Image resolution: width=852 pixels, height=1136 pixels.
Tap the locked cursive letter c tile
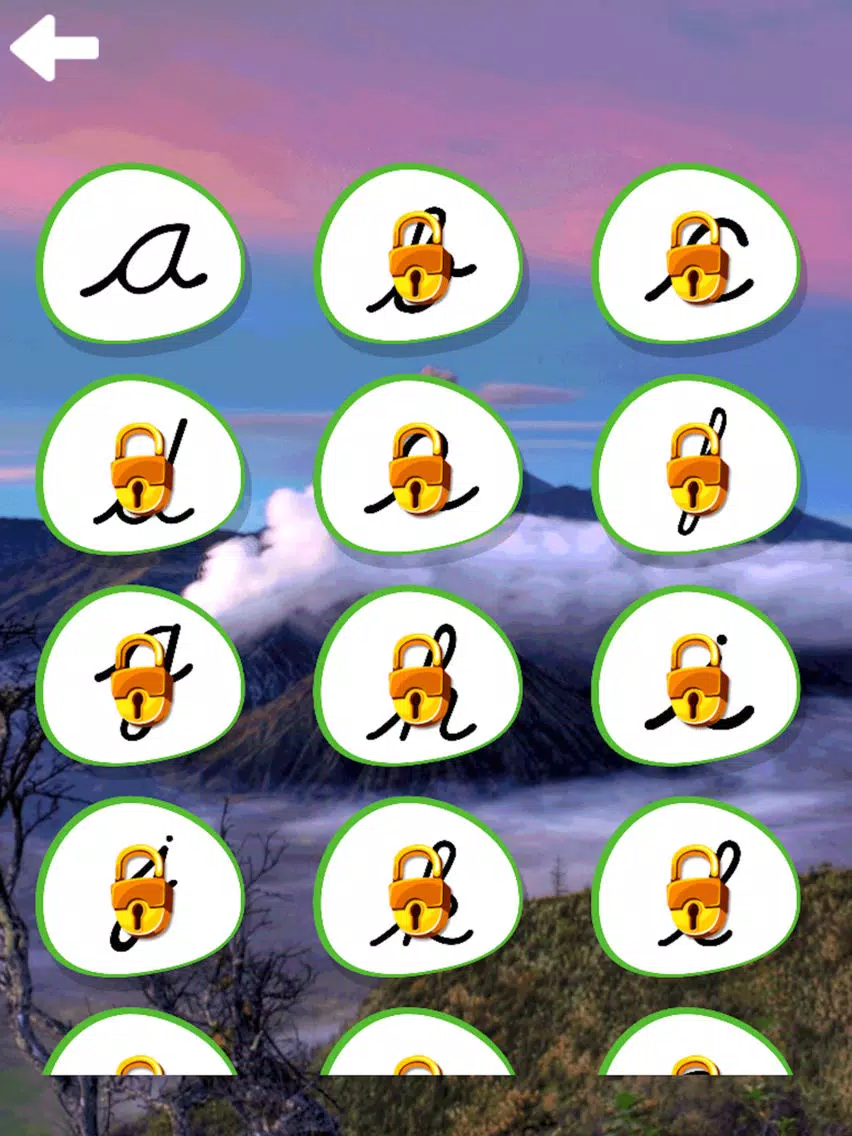(697, 256)
